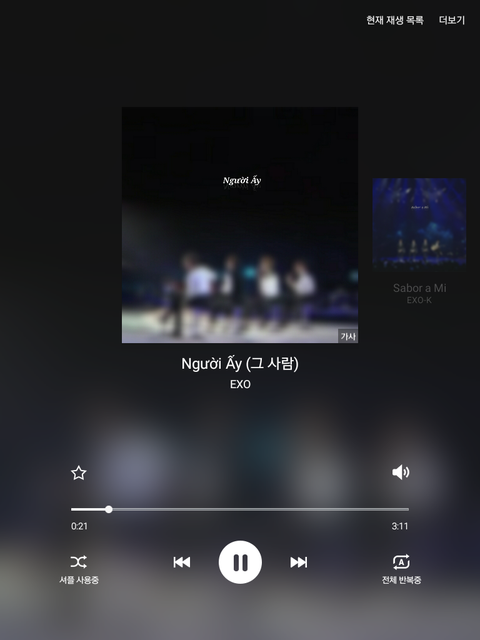This screenshot has width=480, height=640.
Task: Open the current playlist (현재 재생 목록)
Action: [x=395, y=20]
